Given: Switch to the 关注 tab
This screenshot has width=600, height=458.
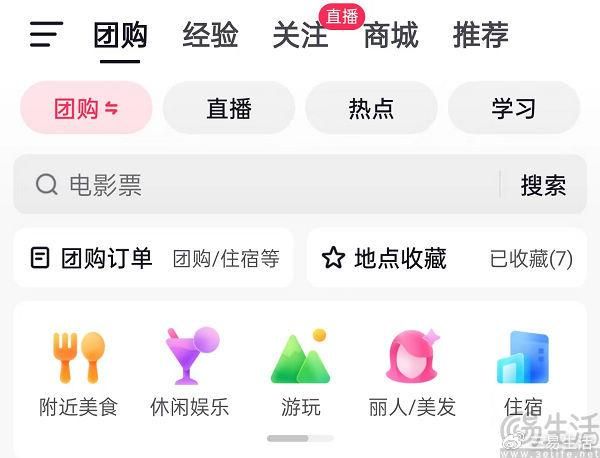Looking at the screenshot, I should tap(300, 37).
